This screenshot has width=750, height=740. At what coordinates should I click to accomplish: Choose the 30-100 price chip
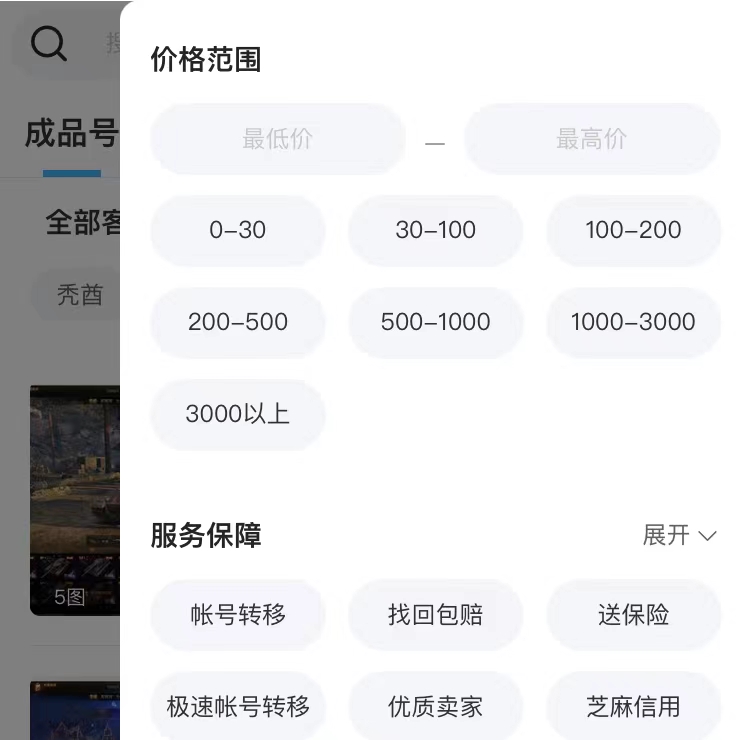pos(435,230)
